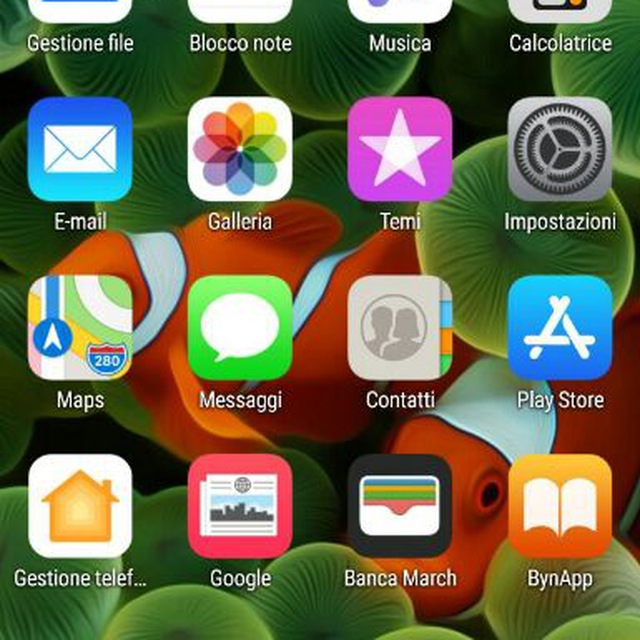Viewport: 640px width, 640px height.
Task: Launch the Banca March app
Action: 400,506
